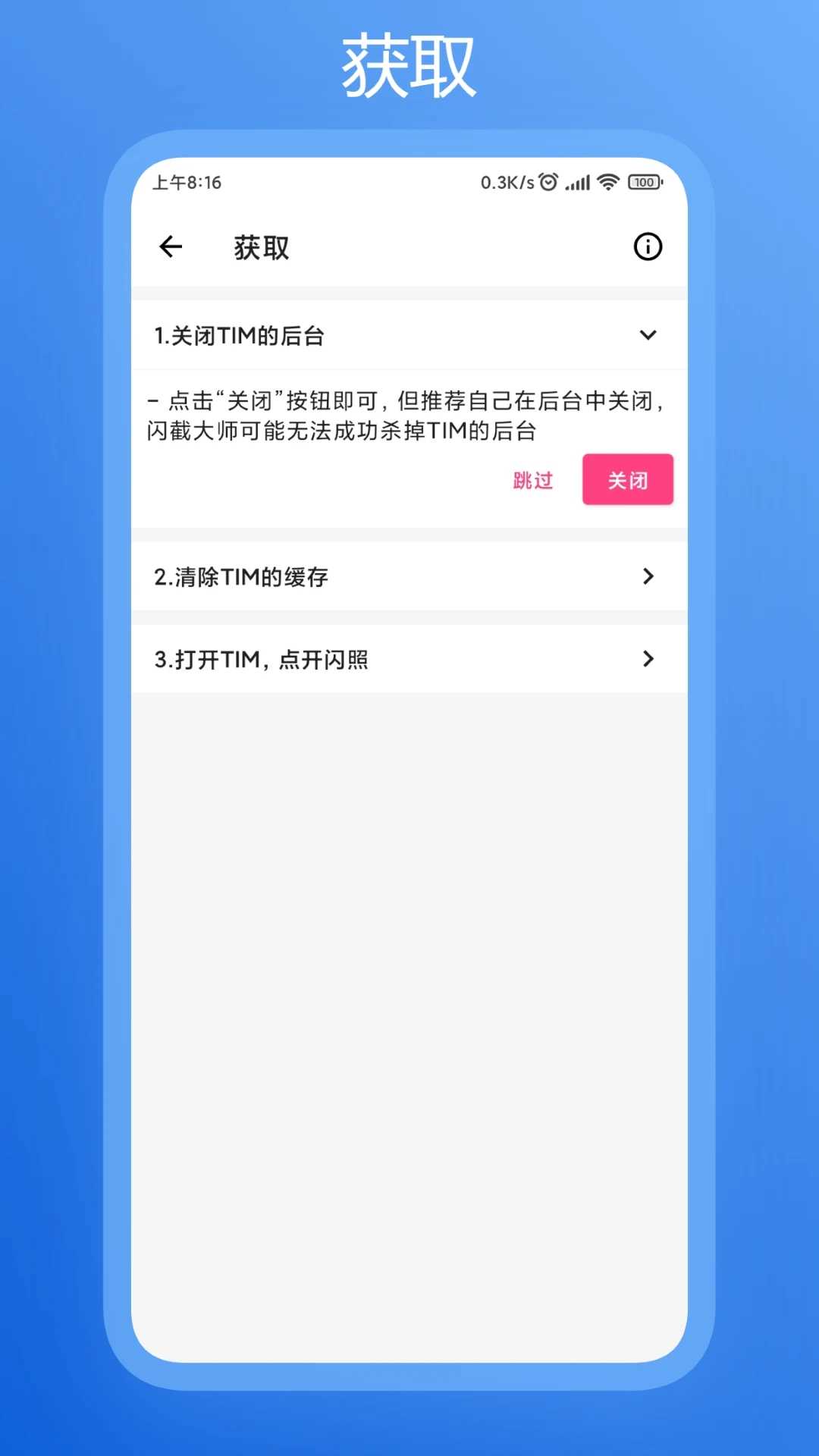The width and height of the screenshot is (819, 1456).
Task: Collapse step 1 关闭TIM的后台 section
Action: pyautogui.click(x=647, y=334)
